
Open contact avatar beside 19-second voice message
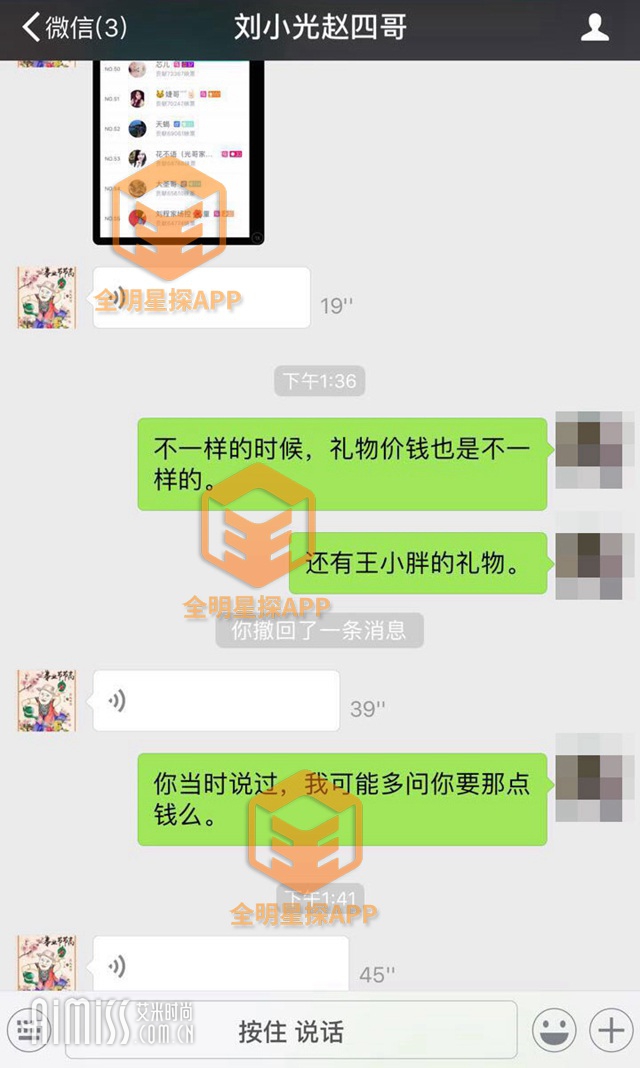coord(47,298)
